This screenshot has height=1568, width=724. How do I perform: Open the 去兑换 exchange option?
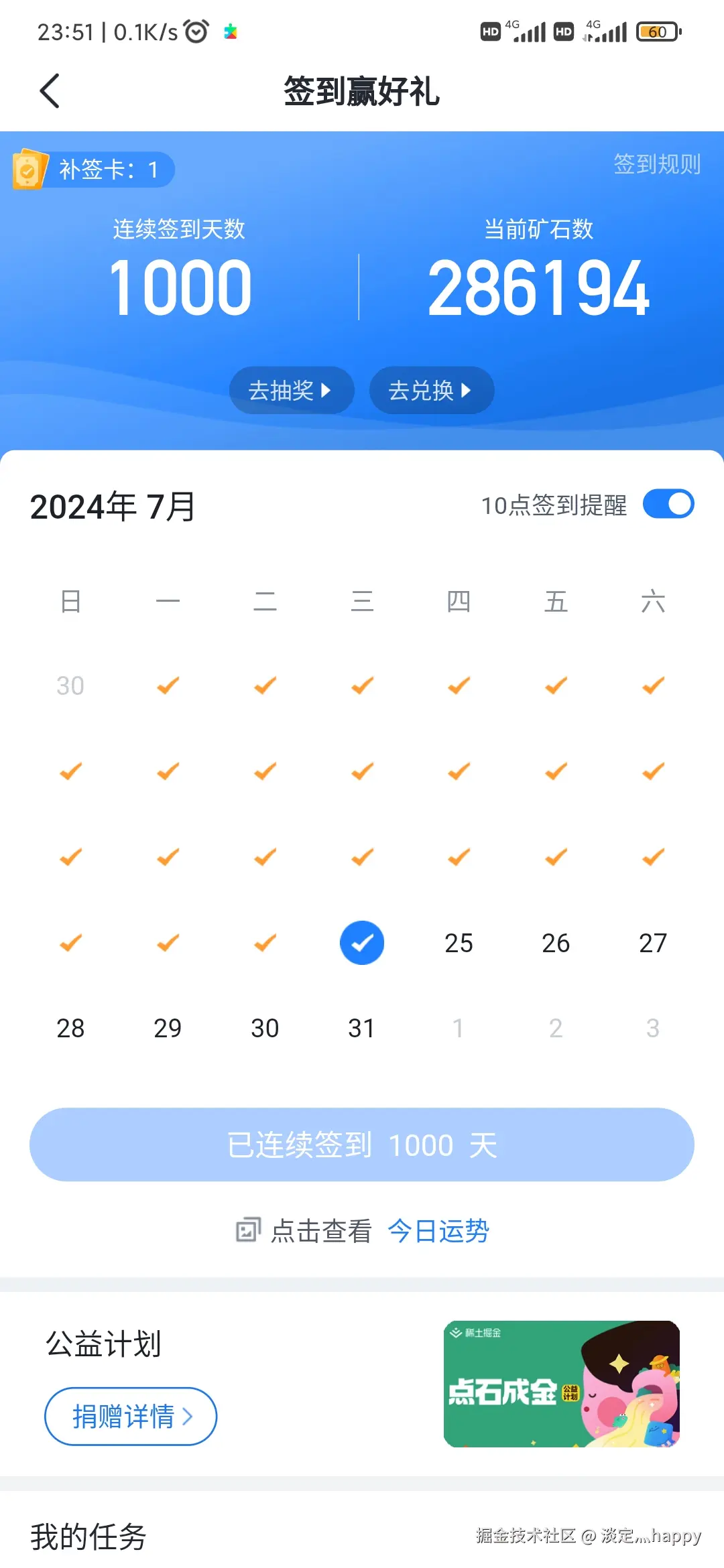(431, 390)
